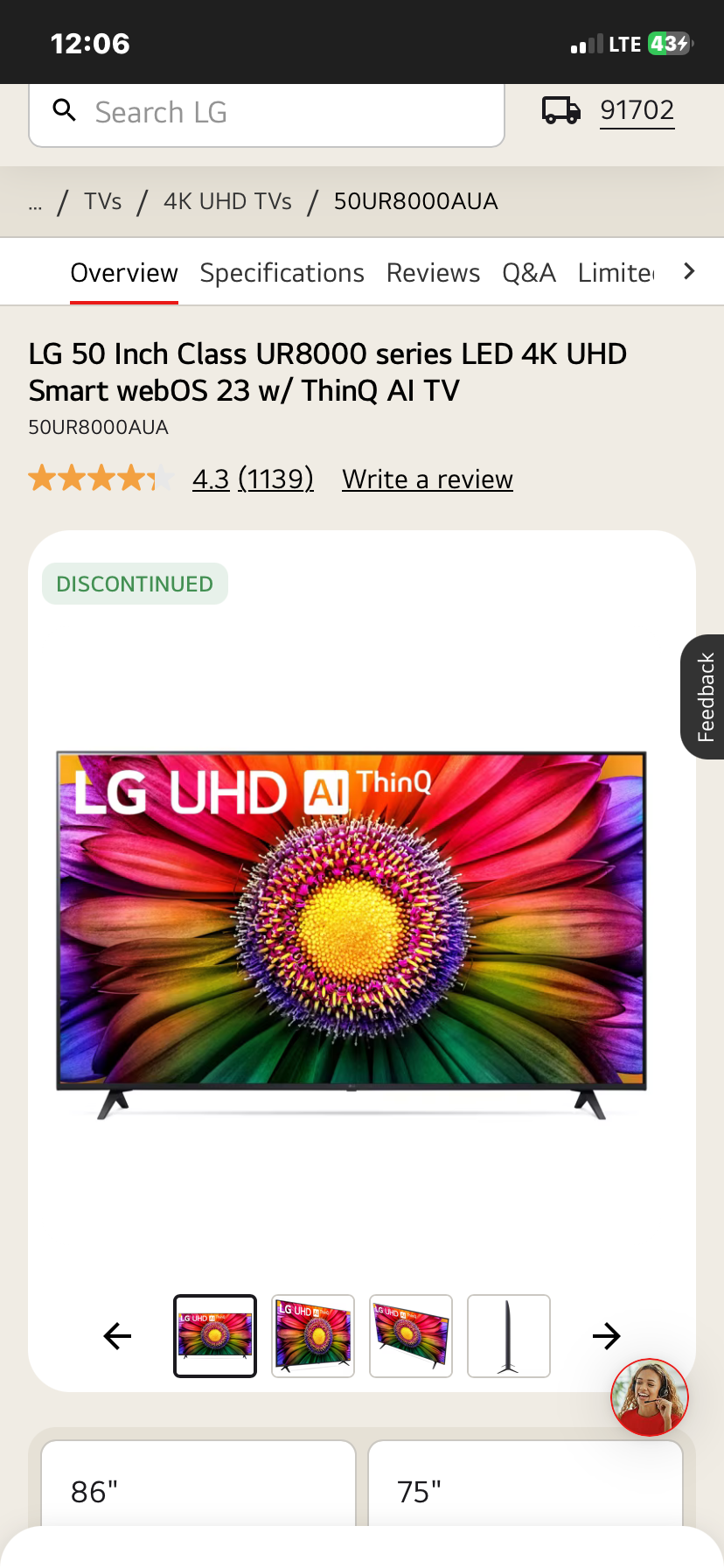Switch to the Reviews tab
724x1568 pixels.
tap(433, 273)
